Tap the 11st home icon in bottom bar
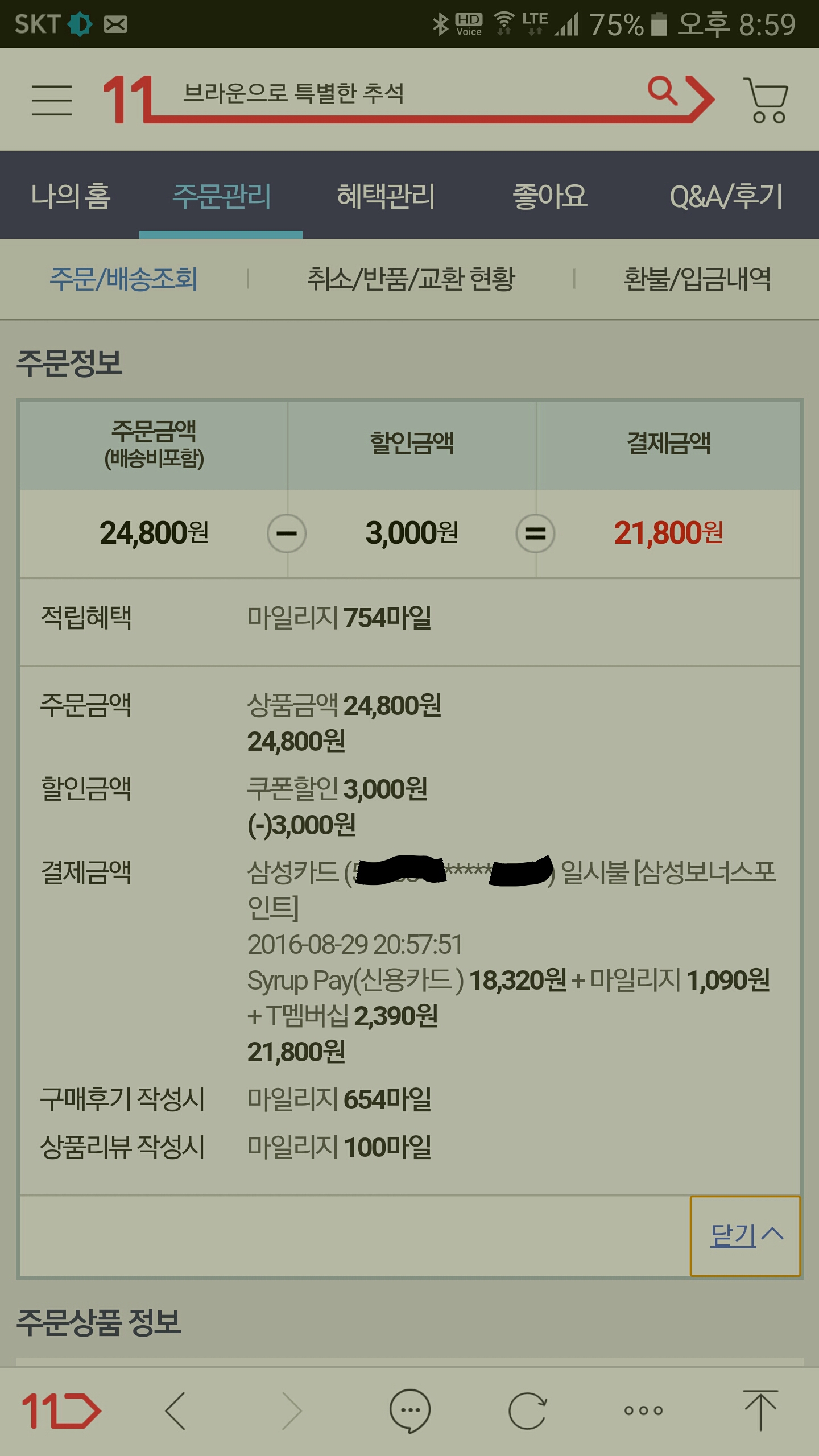The width and height of the screenshot is (819, 1456). click(61, 1410)
